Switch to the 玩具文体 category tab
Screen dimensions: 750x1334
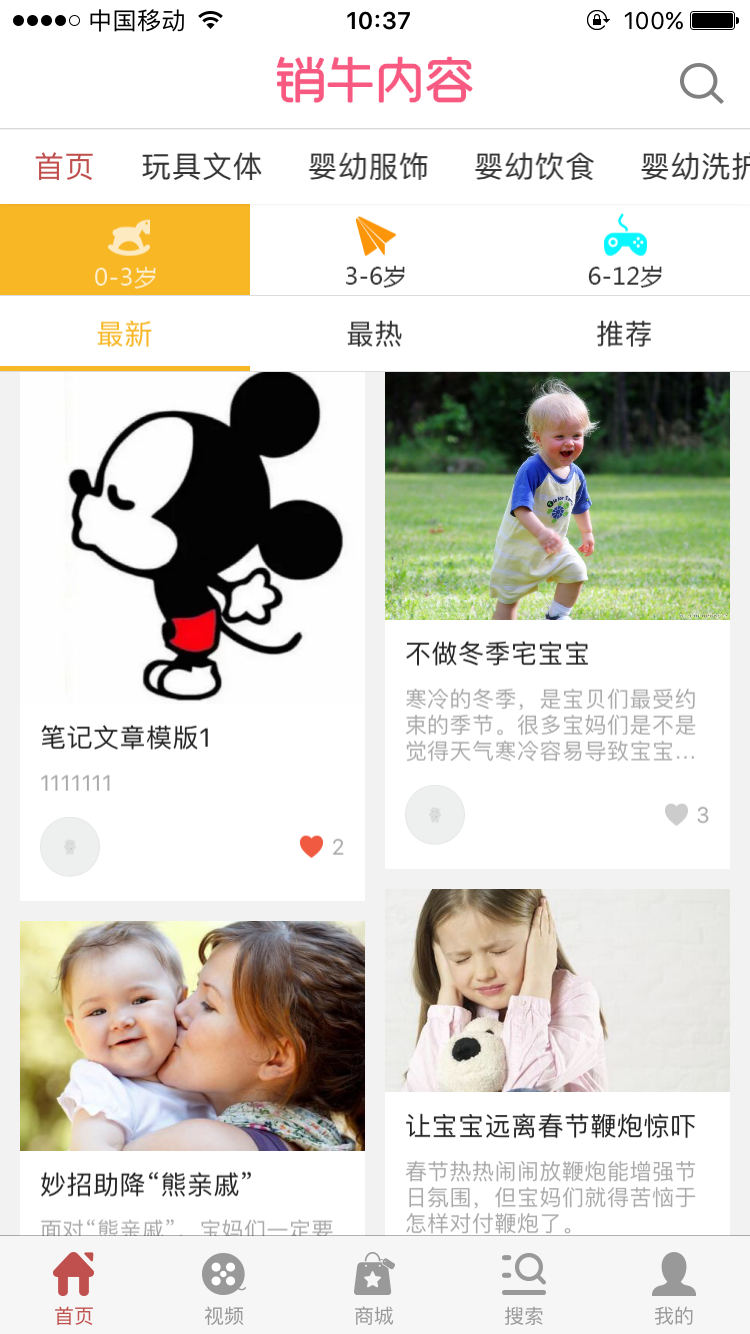201,167
